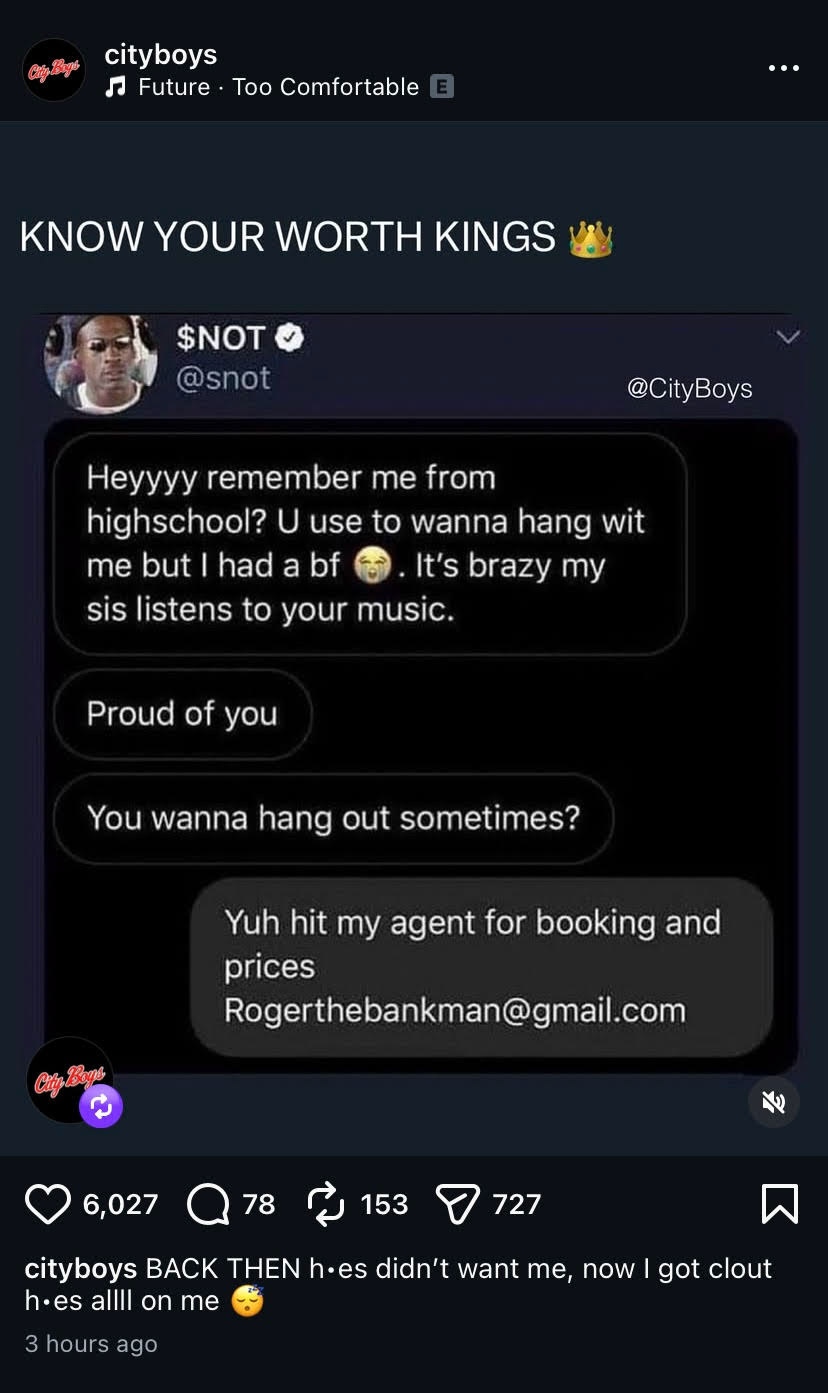
Task: Like the cityboys post
Action: pyautogui.click(x=48, y=1204)
